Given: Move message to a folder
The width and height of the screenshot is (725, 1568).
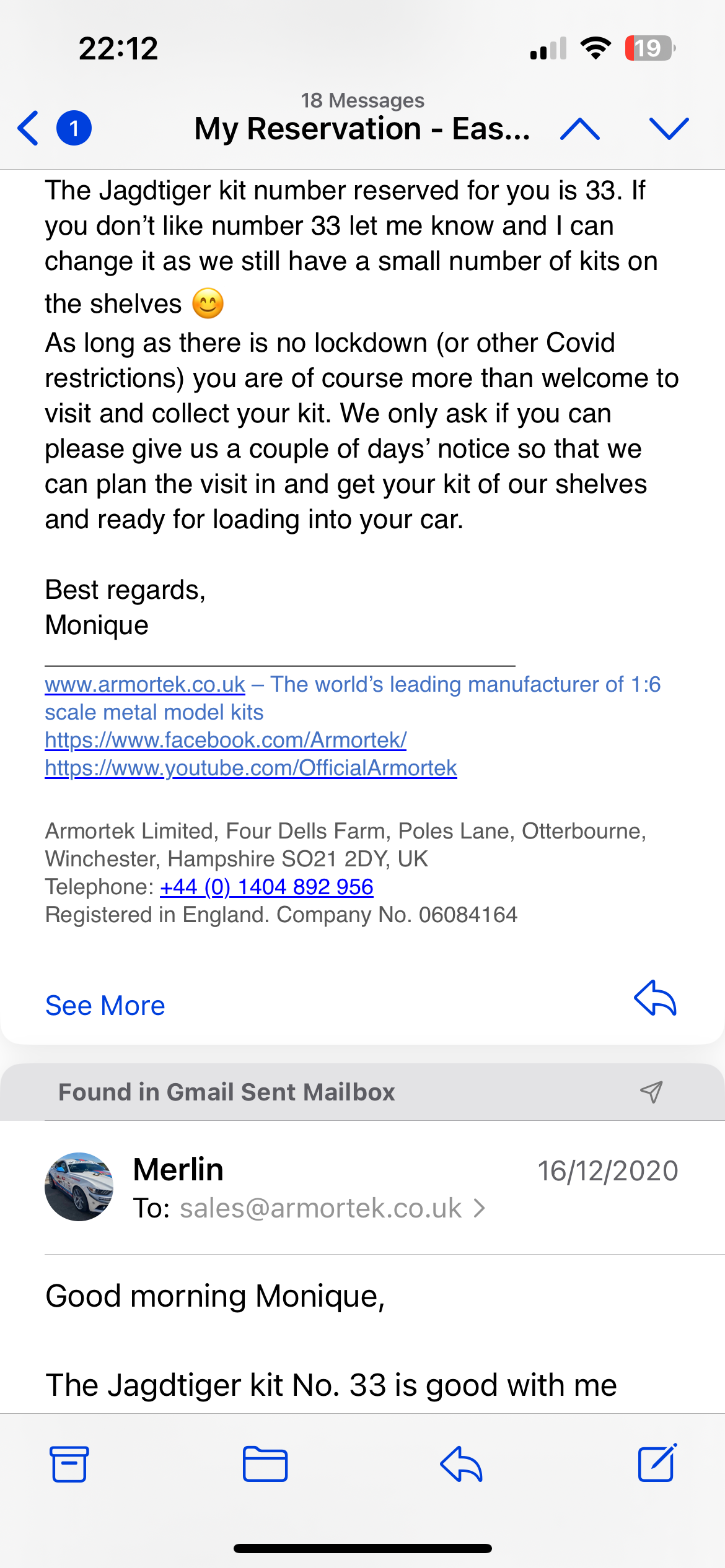Looking at the screenshot, I should tap(265, 1464).
